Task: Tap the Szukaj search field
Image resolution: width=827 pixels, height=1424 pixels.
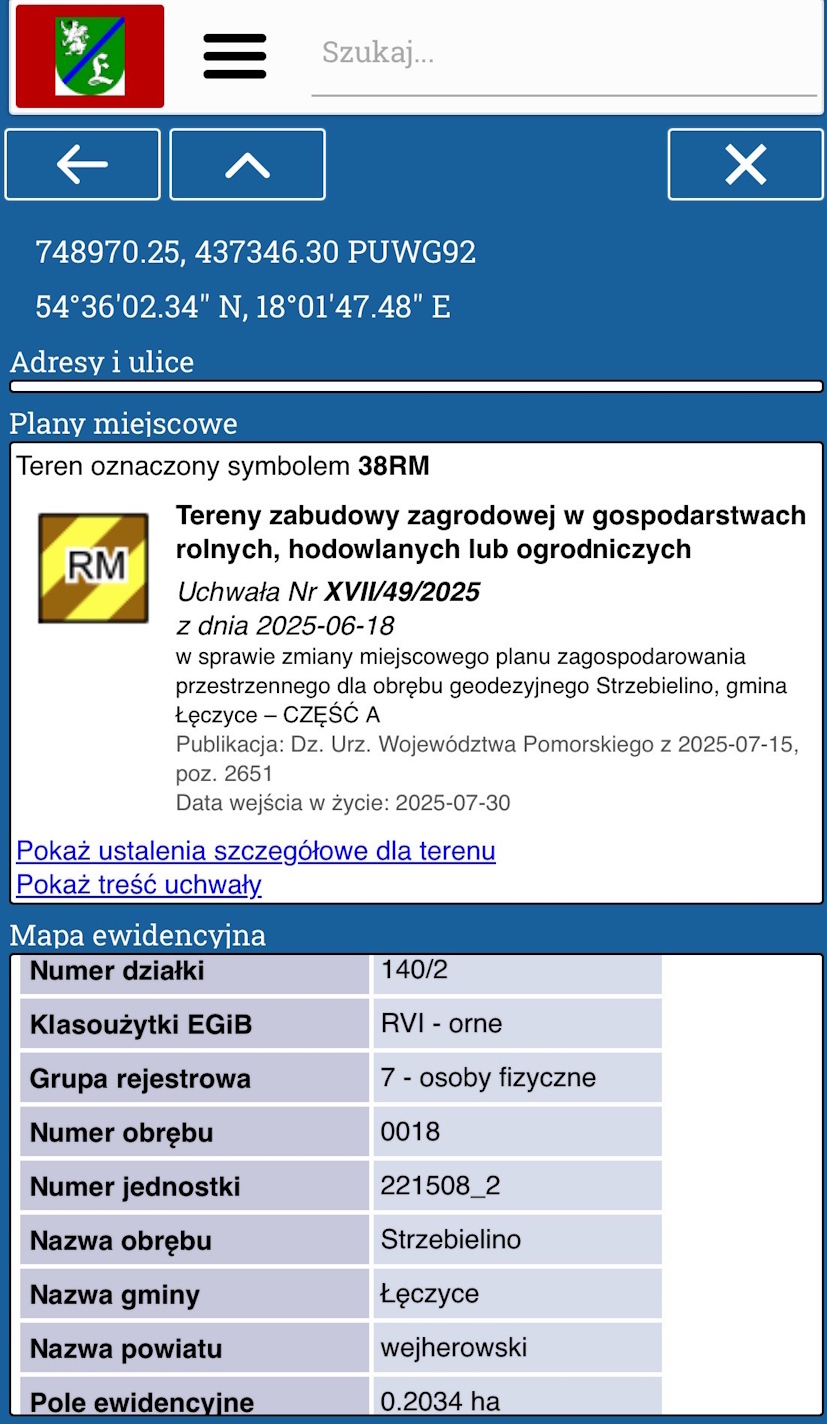Action: click(x=564, y=53)
